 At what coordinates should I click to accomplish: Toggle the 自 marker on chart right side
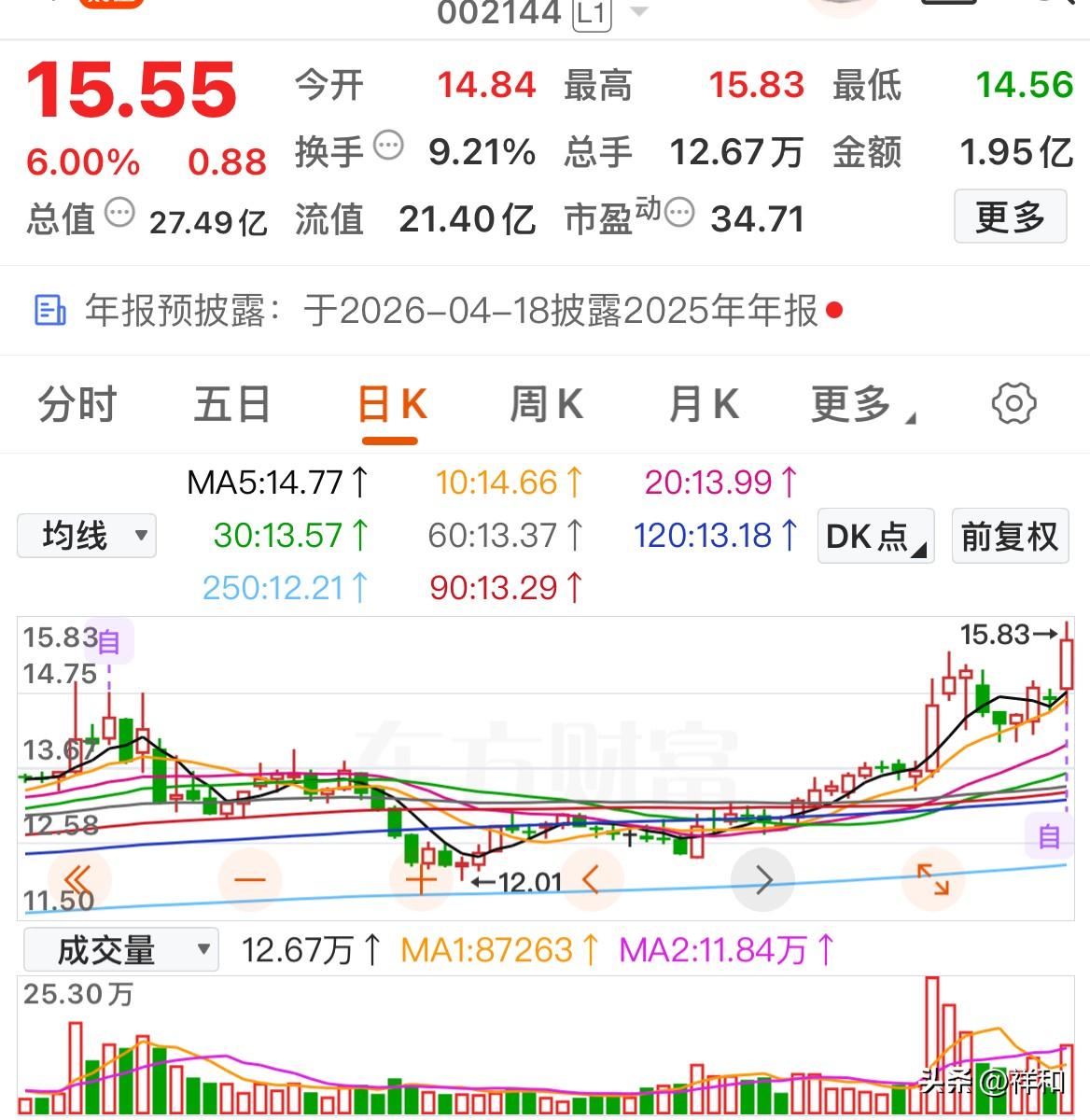tap(1048, 837)
